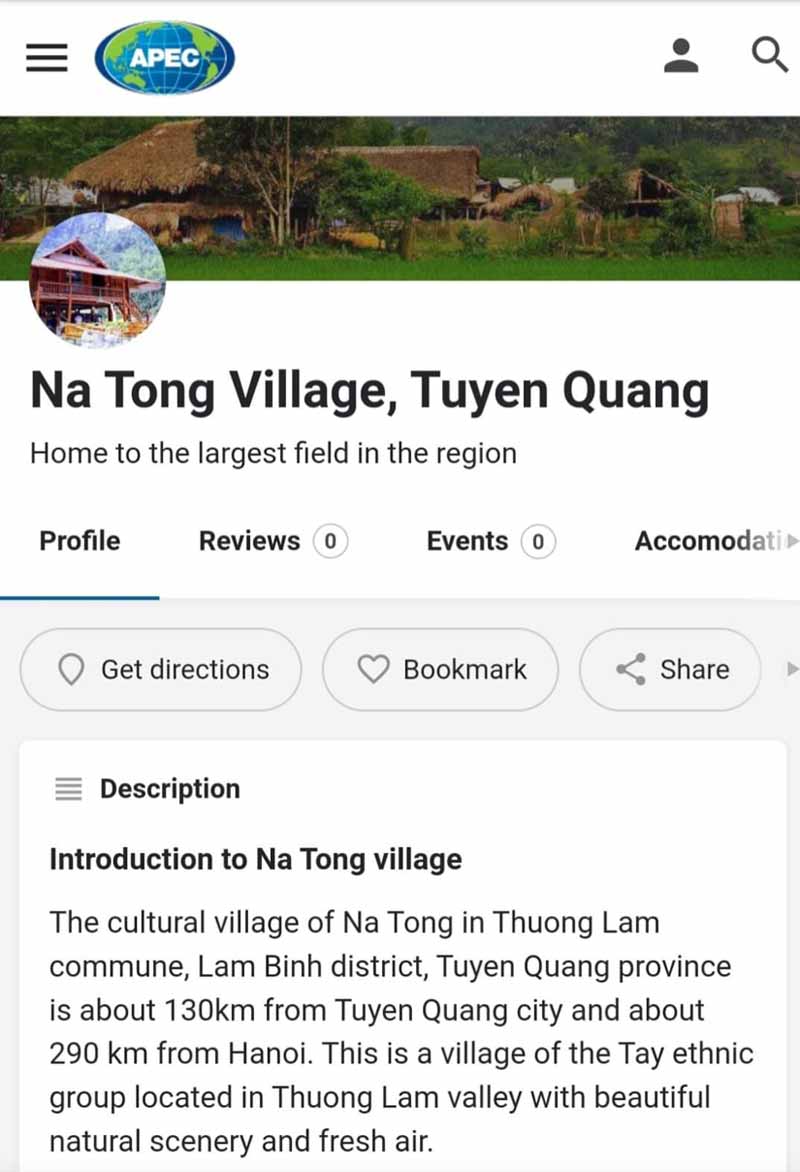Switch to the Profile tab
800x1172 pixels.
[x=80, y=541]
